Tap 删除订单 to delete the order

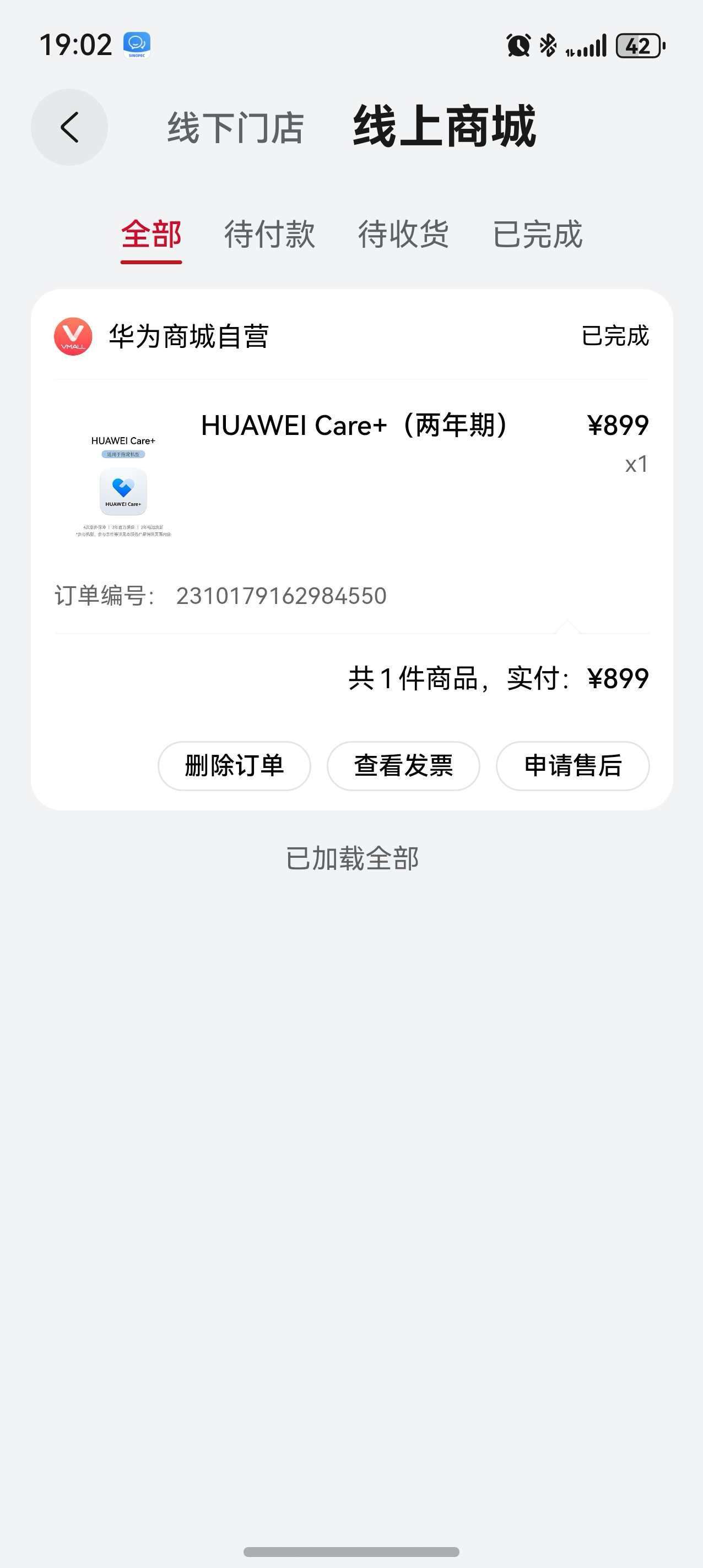(x=235, y=766)
